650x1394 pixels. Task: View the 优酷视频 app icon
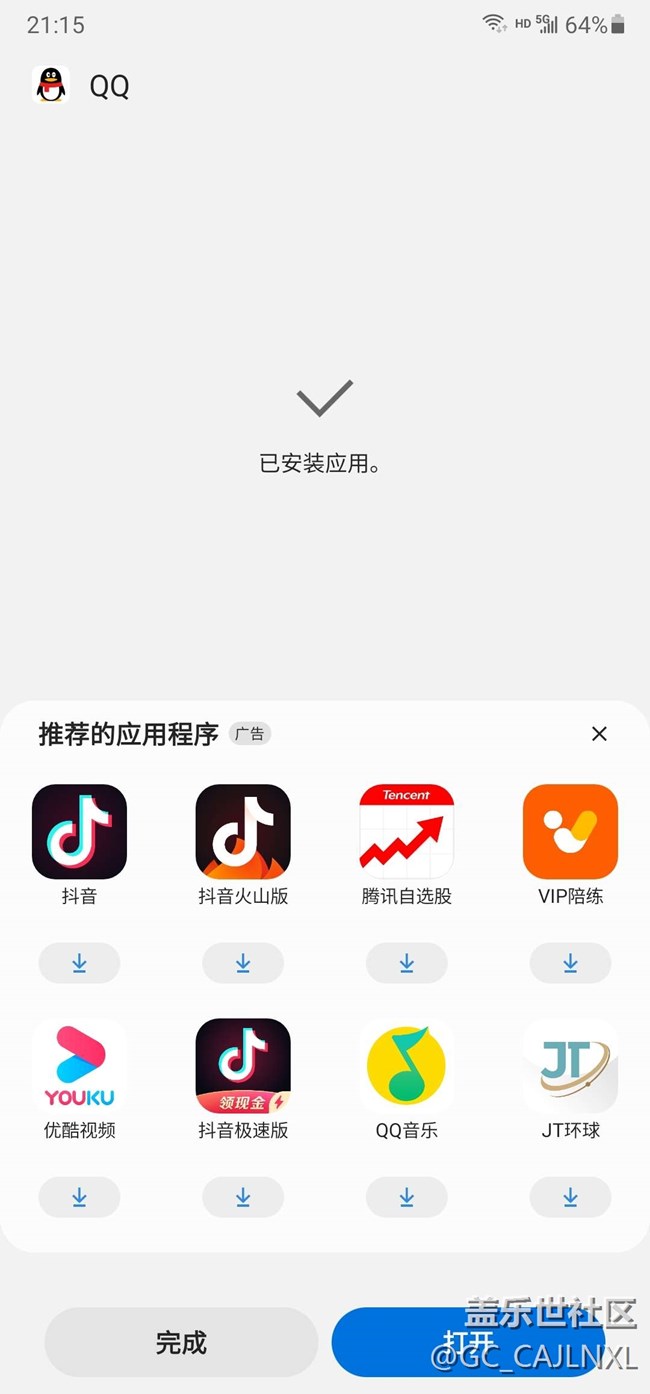[x=79, y=1066]
